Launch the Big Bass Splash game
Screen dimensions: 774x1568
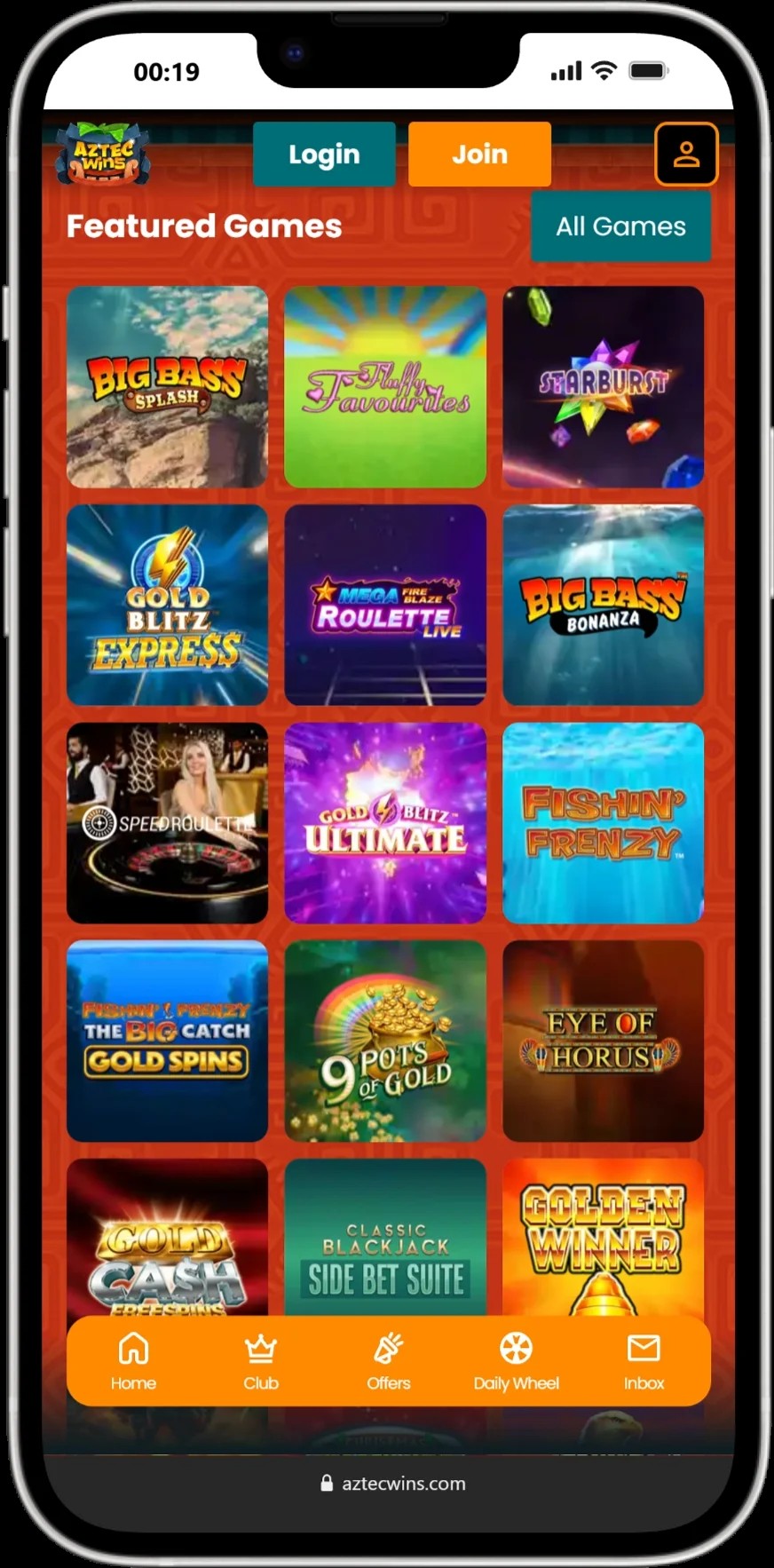coord(167,386)
